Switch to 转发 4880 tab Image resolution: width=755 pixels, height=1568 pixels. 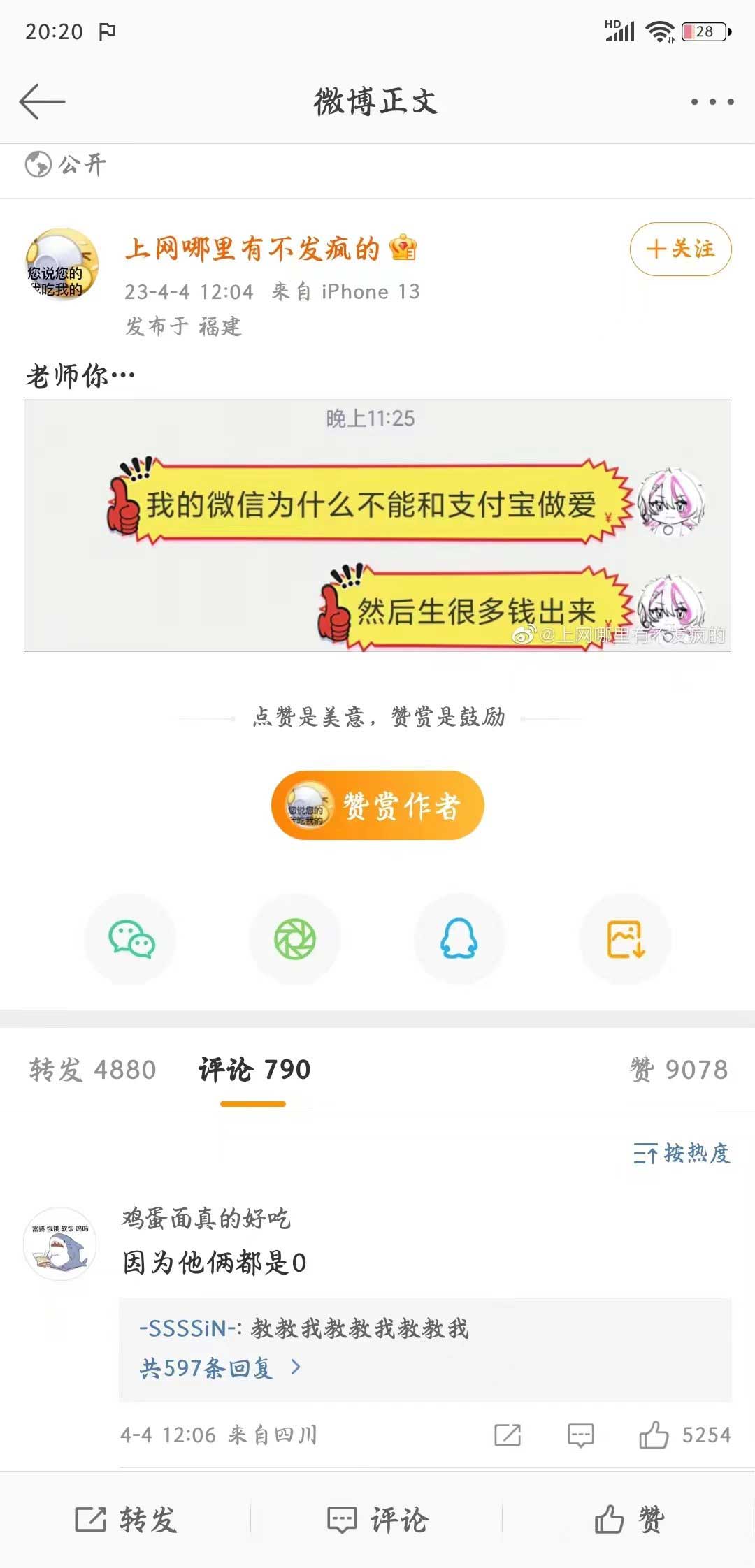pos(93,1070)
